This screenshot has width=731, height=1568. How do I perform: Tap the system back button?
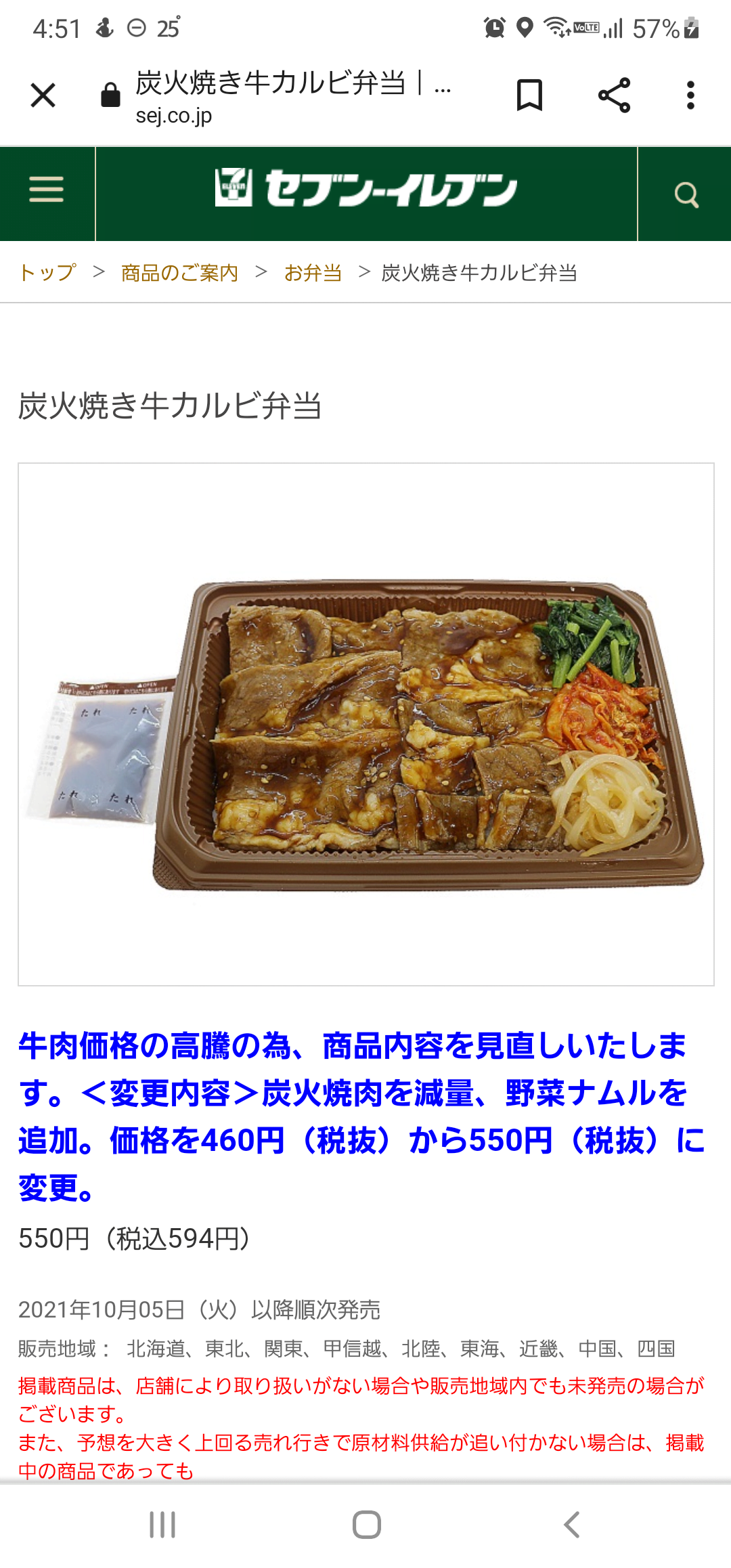pyautogui.click(x=572, y=1525)
